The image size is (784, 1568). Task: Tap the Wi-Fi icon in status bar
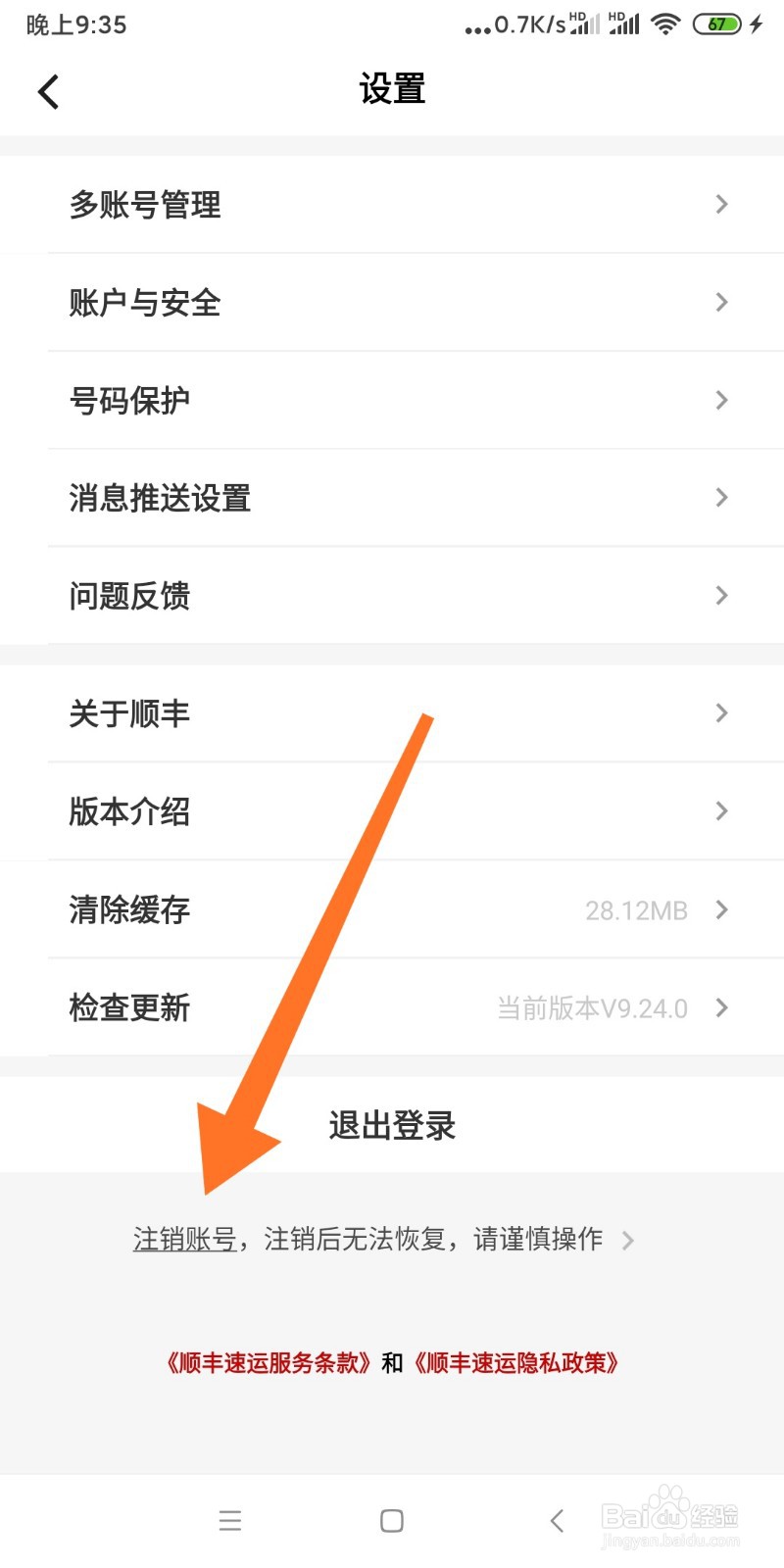(x=665, y=24)
